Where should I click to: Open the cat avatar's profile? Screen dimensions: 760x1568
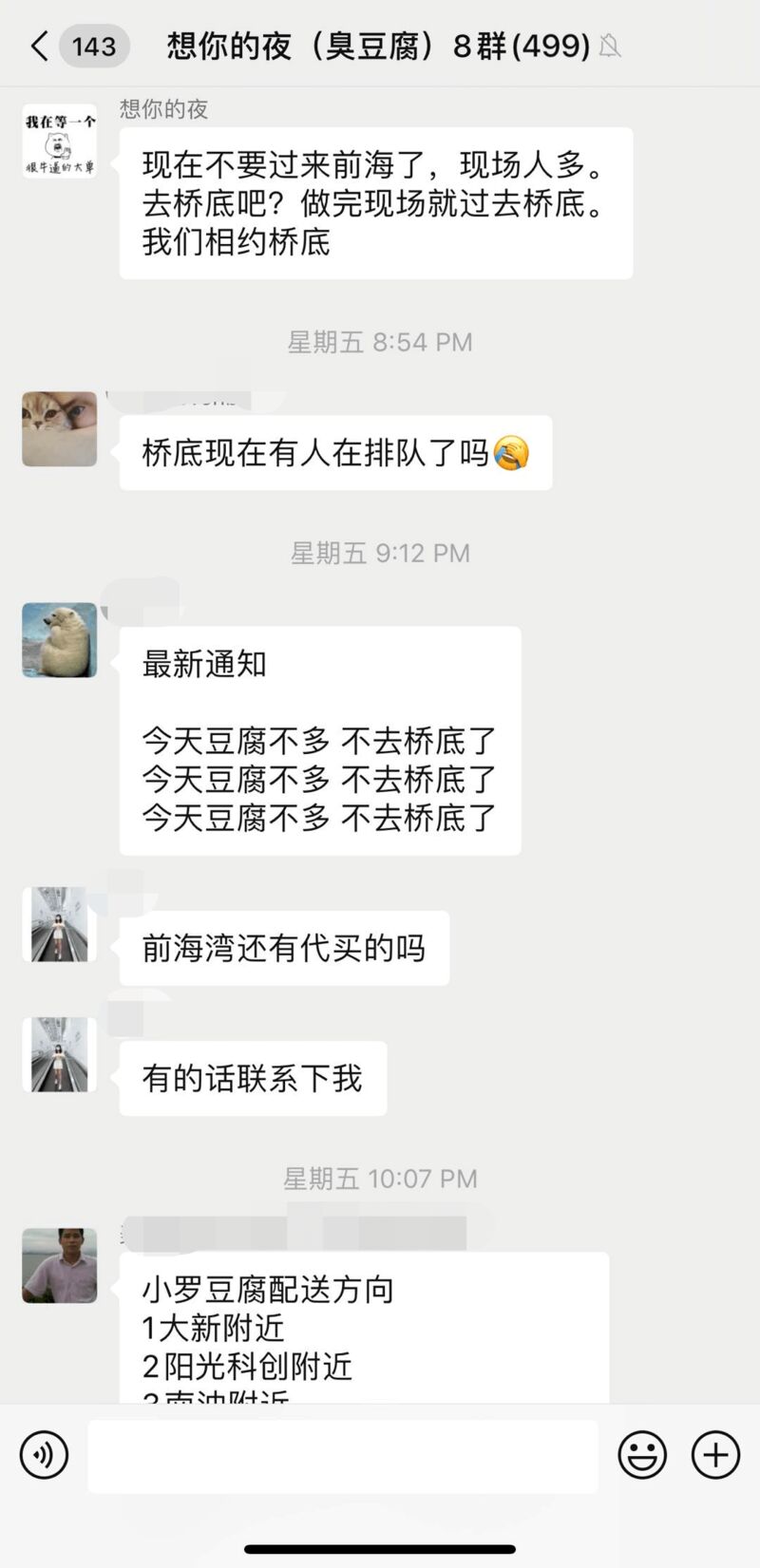click(x=60, y=429)
